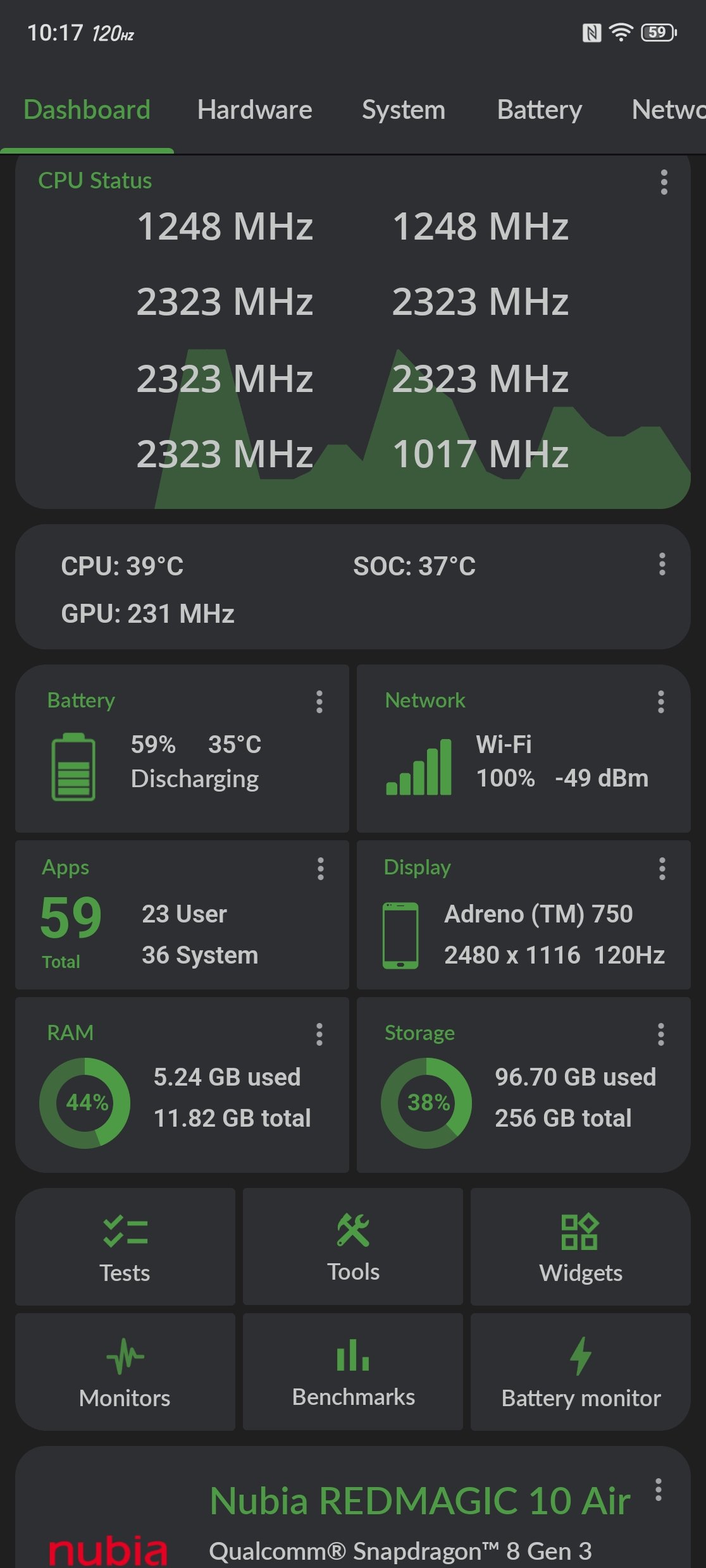Open the Tools section

(x=353, y=1247)
